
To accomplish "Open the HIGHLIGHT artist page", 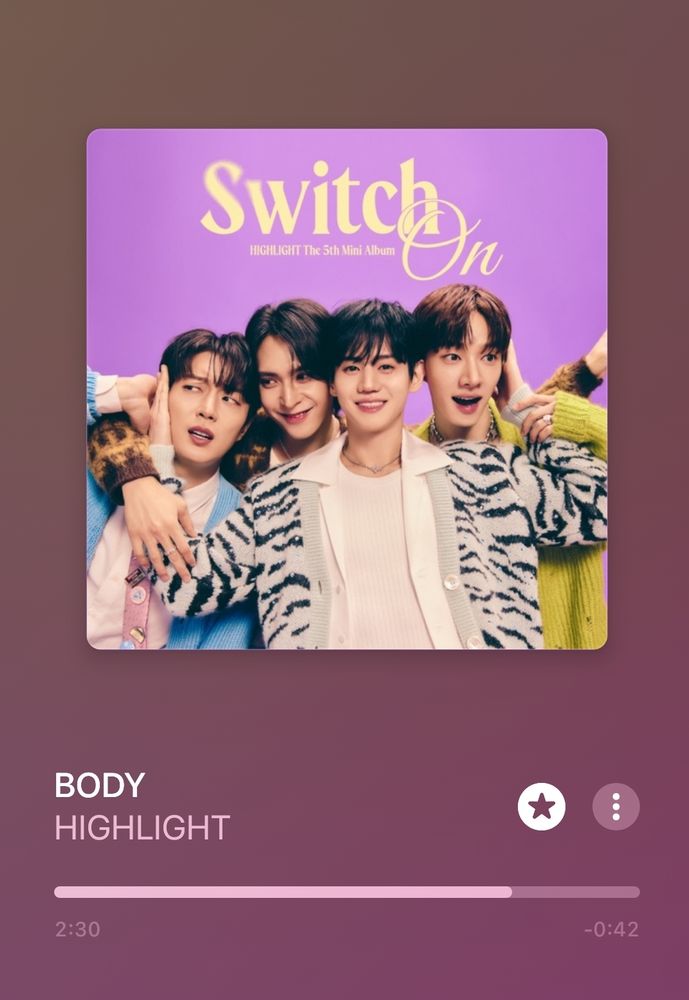I will [x=142, y=828].
